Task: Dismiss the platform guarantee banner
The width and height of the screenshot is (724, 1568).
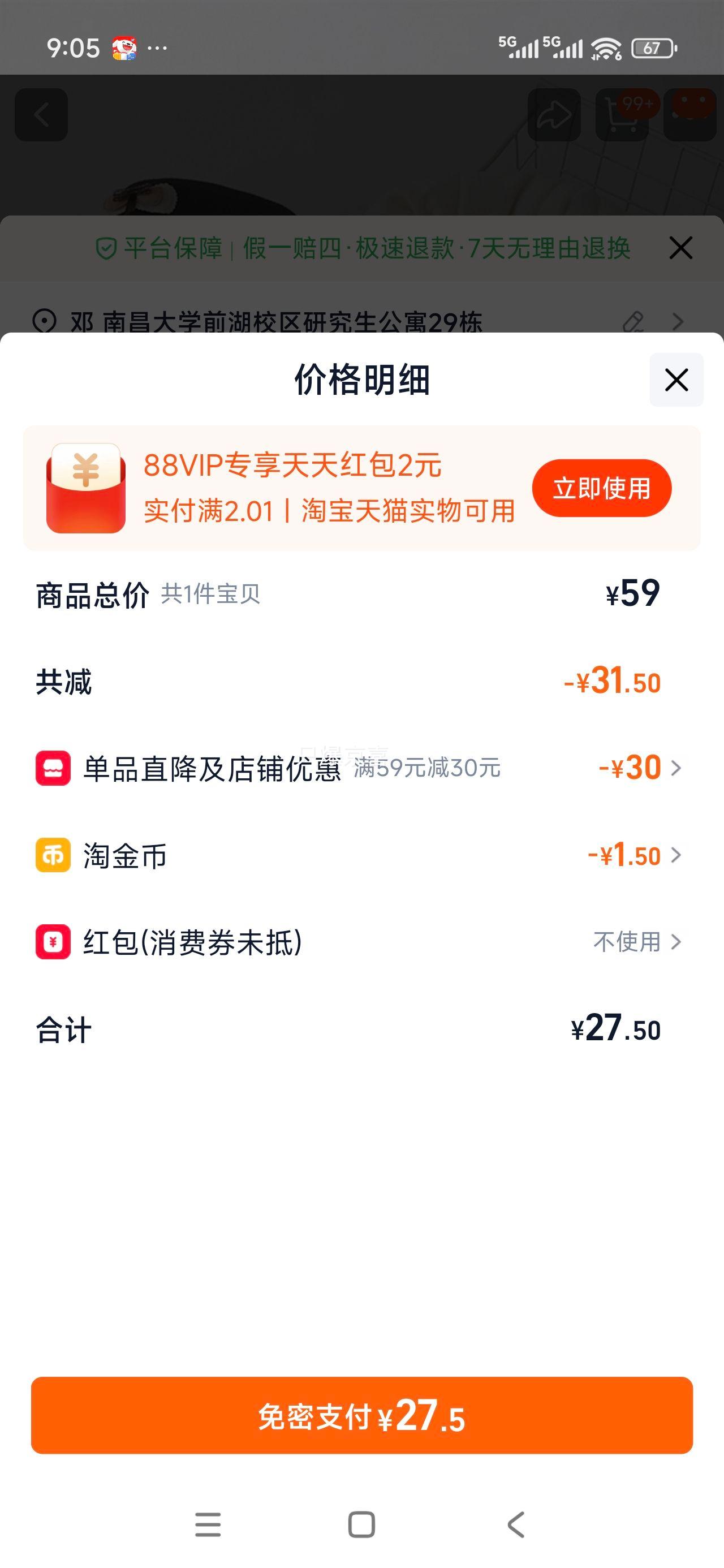Action: click(x=680, y=248)
